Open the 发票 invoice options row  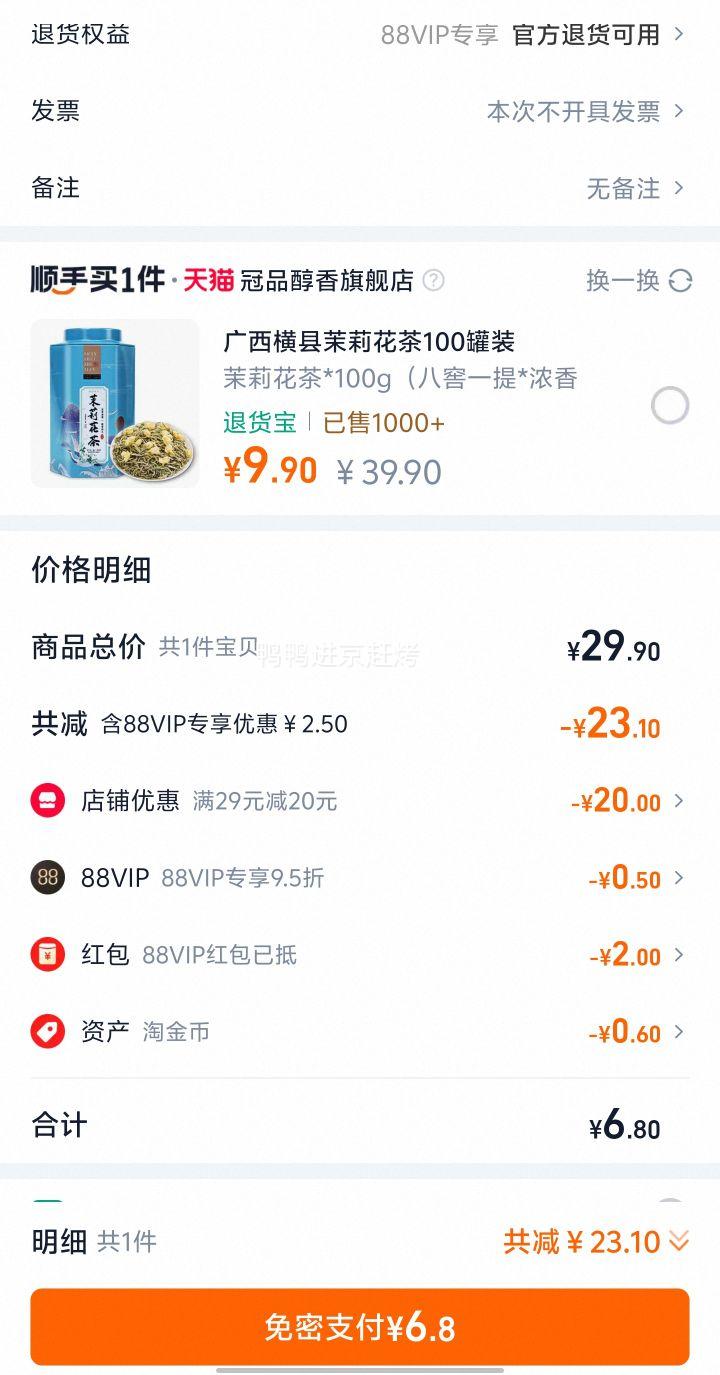pyautogui.click(x=360, y=111)
